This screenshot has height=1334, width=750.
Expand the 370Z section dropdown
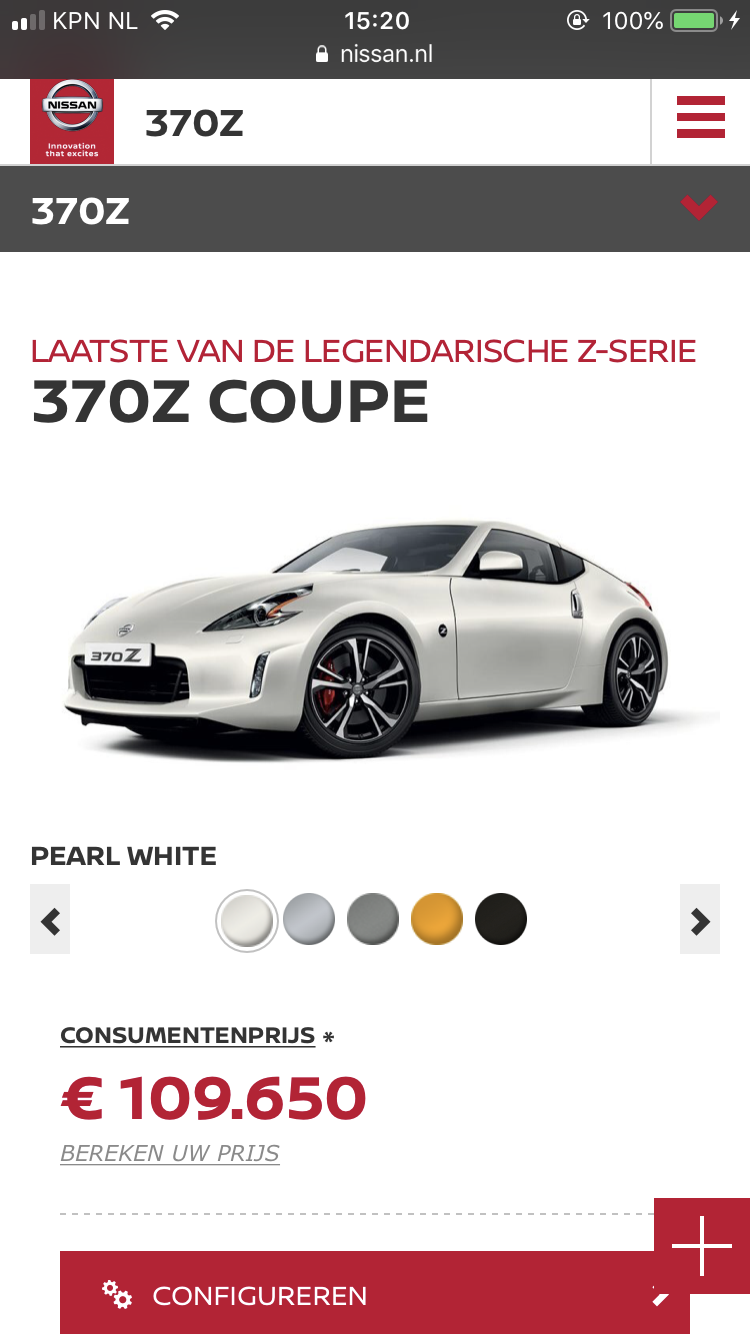[x=698, y=208]
